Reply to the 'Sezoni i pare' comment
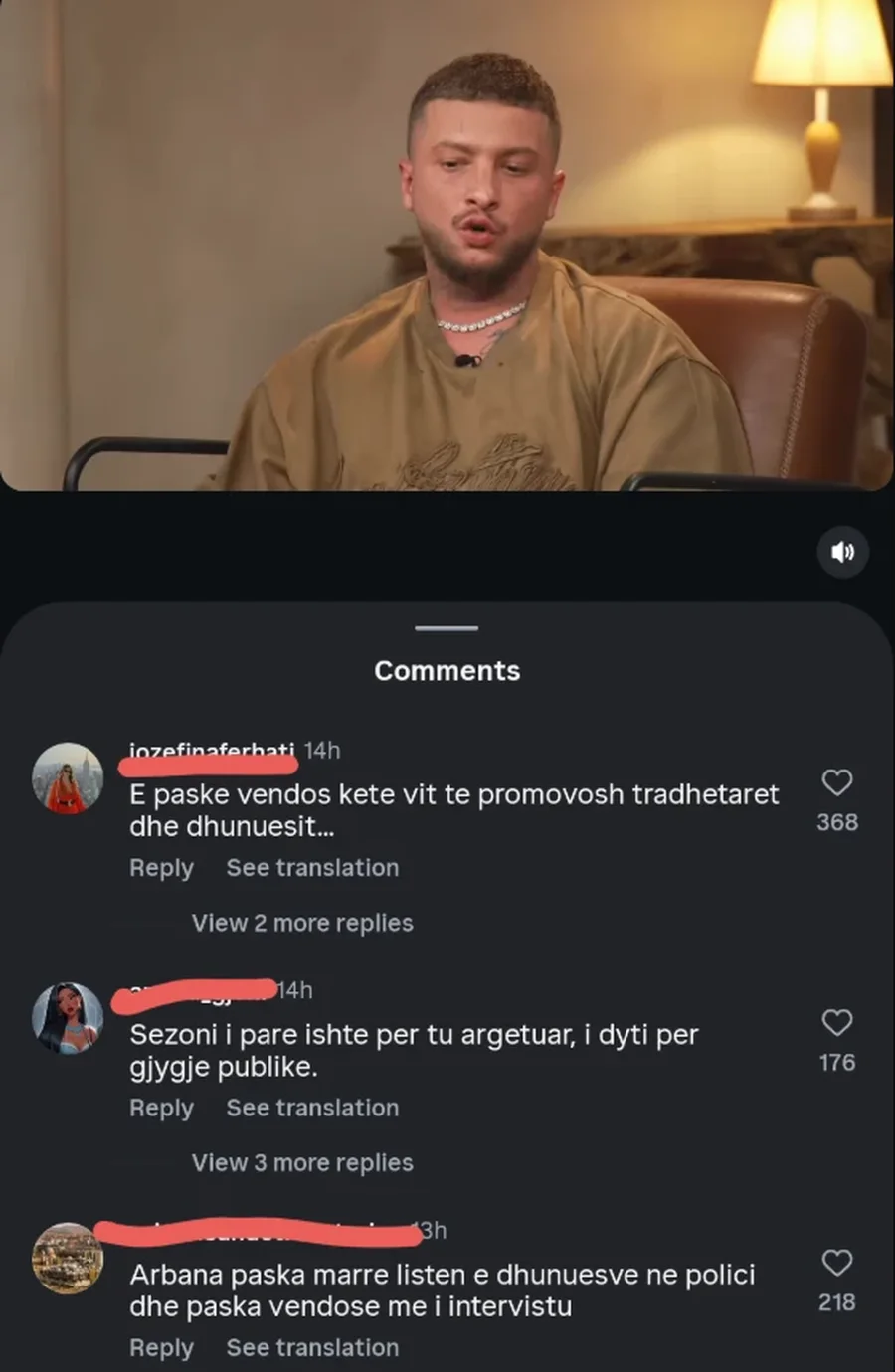The image size is (895, 1372). tap(161, 1108)
